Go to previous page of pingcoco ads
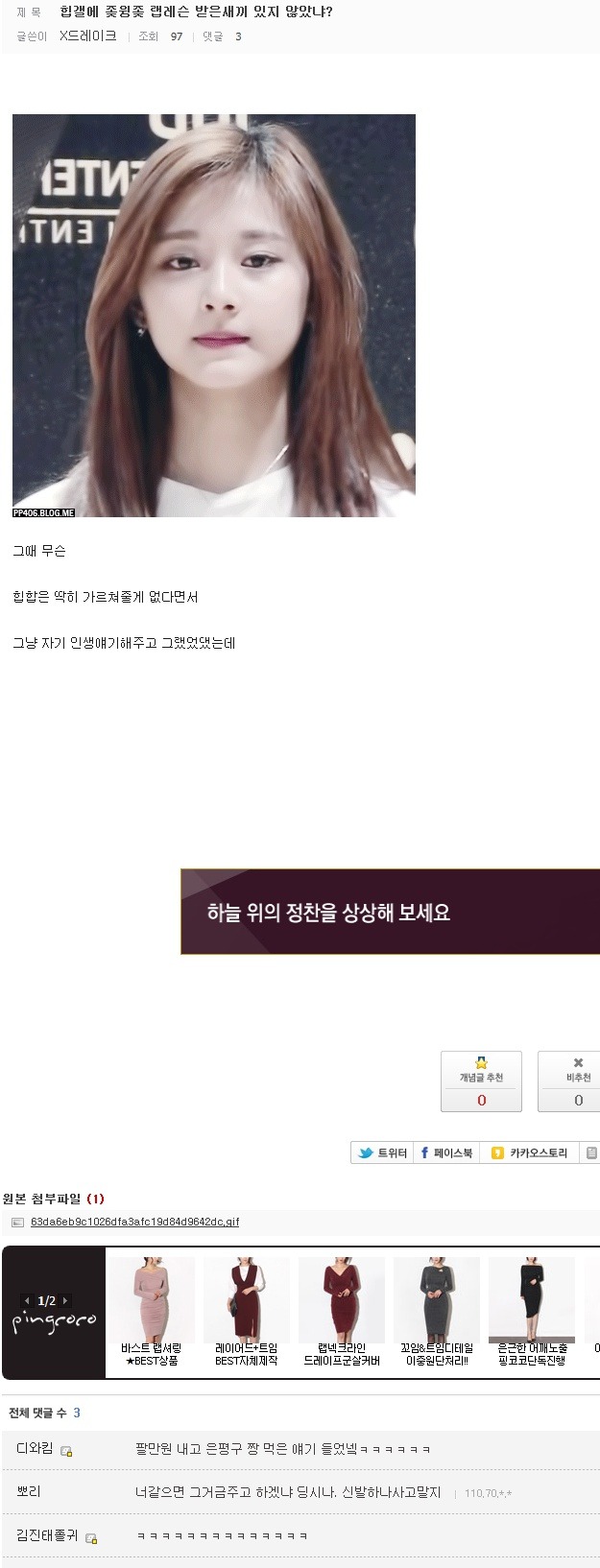 tap(27, 1300)
